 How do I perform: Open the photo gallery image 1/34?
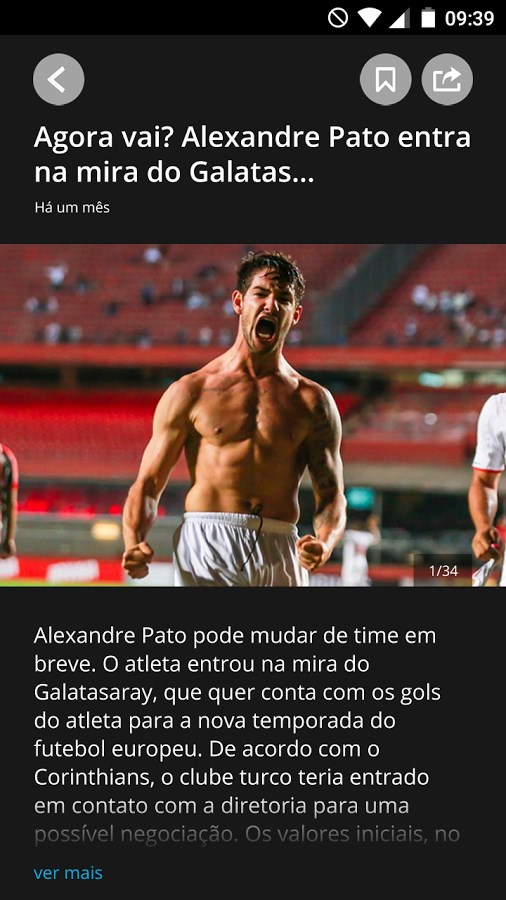(x=253, y=416)
